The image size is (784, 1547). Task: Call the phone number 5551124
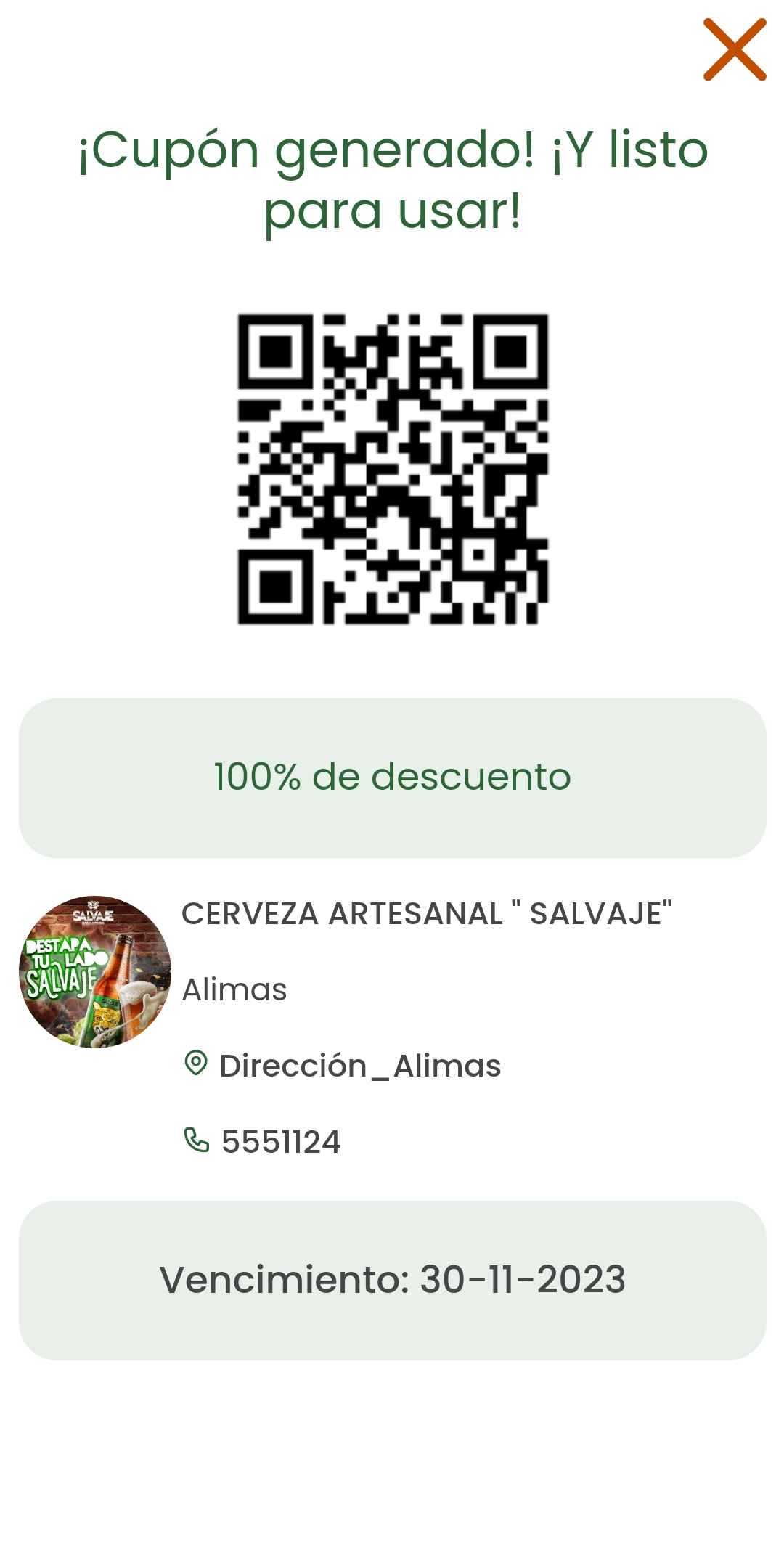[x=262, y=1141]
